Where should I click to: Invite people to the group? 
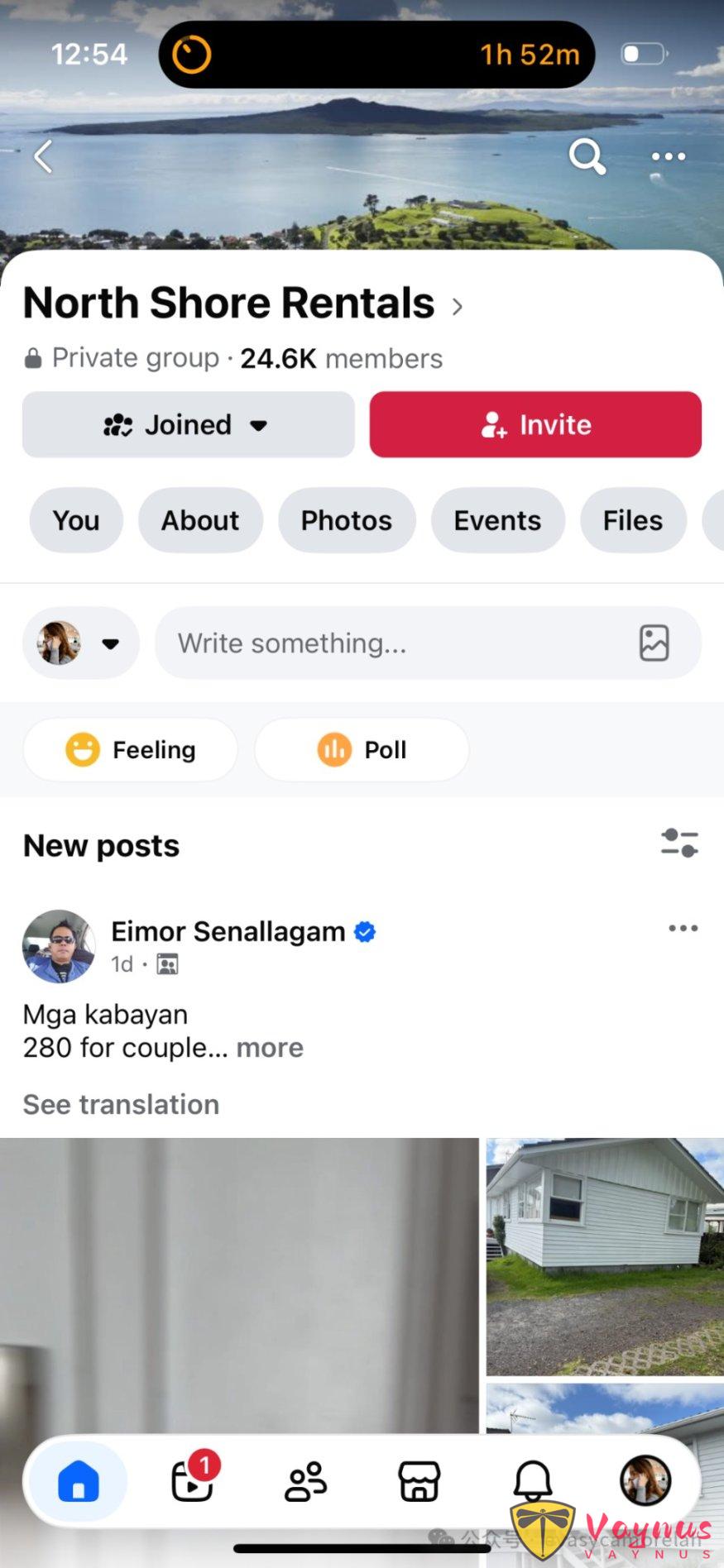coord(535,425)
